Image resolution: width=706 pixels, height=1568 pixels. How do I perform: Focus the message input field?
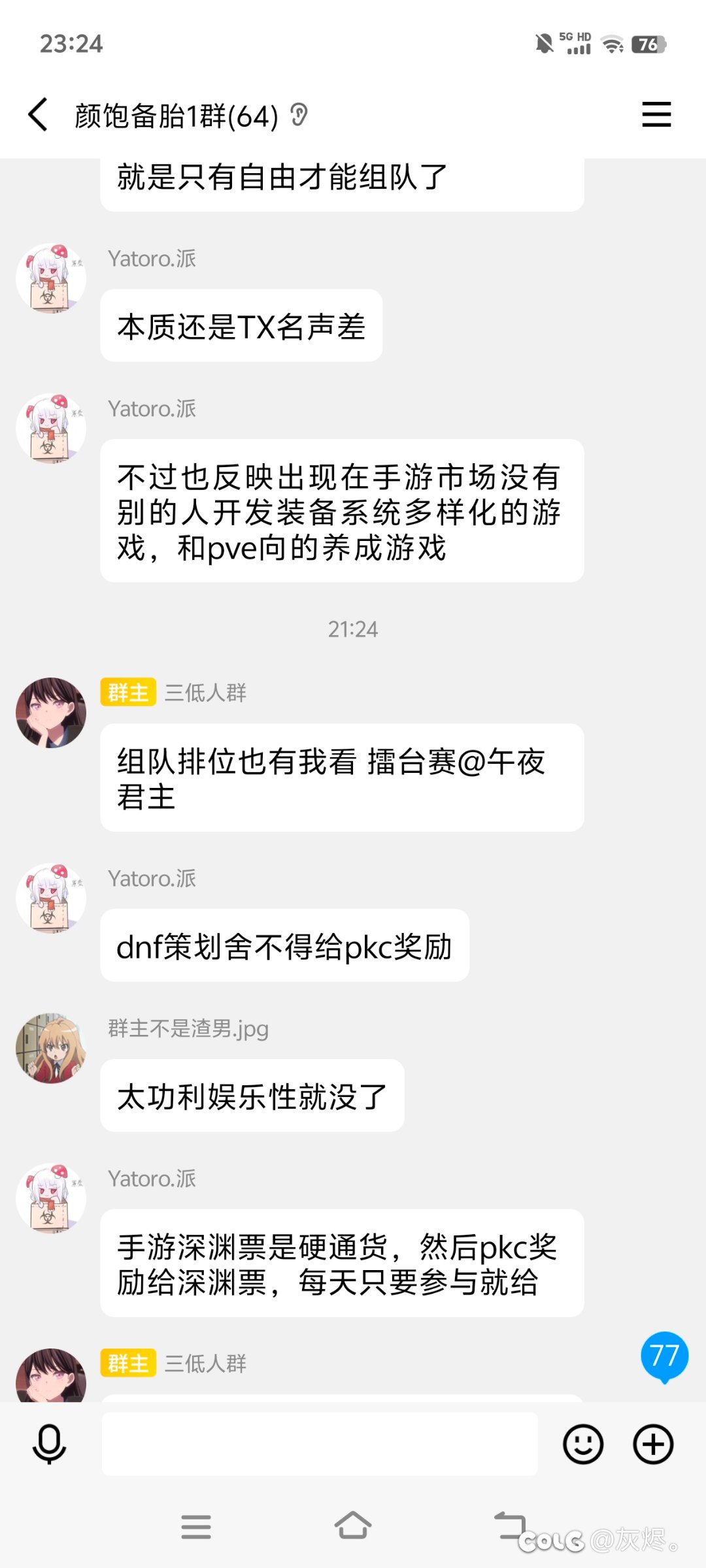click(x=320, y=1444)
